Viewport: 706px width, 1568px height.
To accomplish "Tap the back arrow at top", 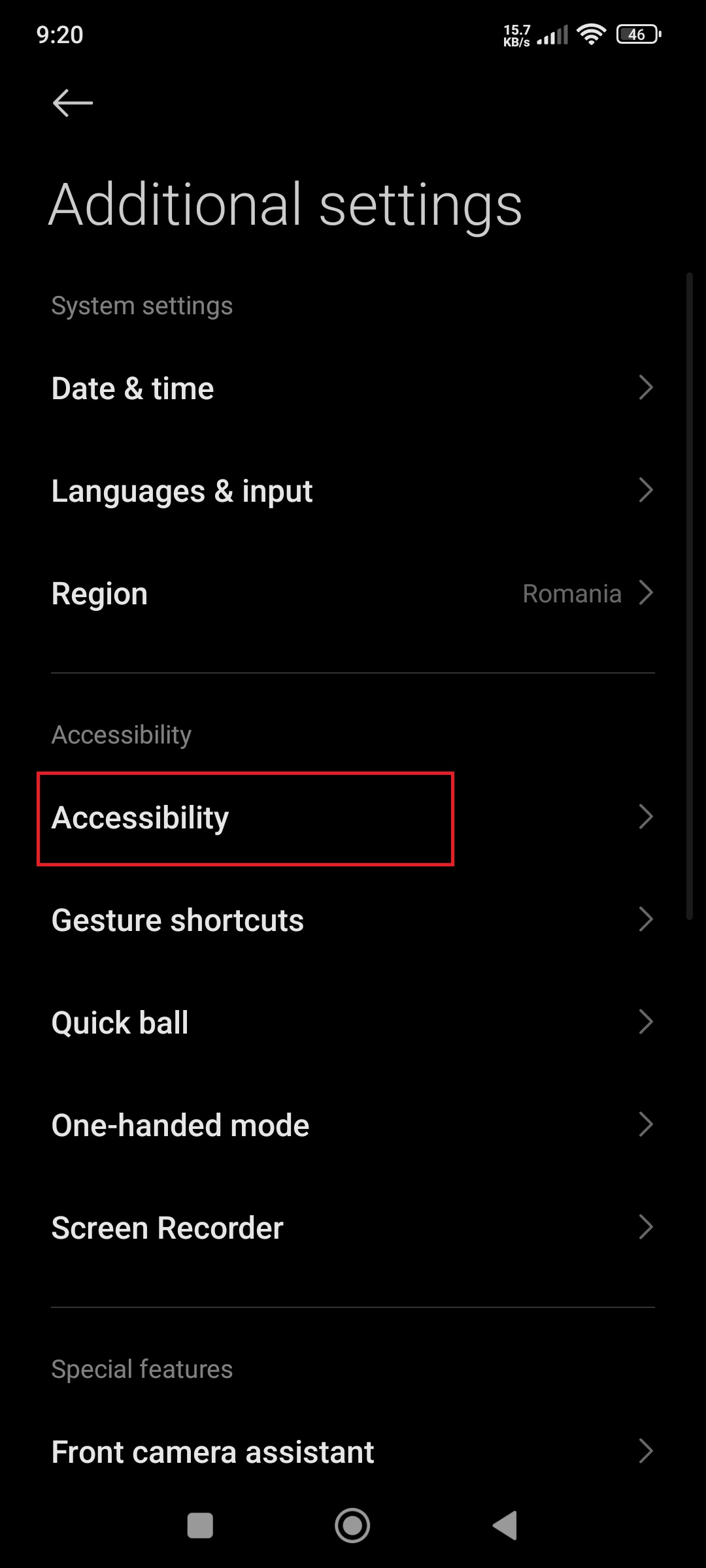I will (73, 103).
